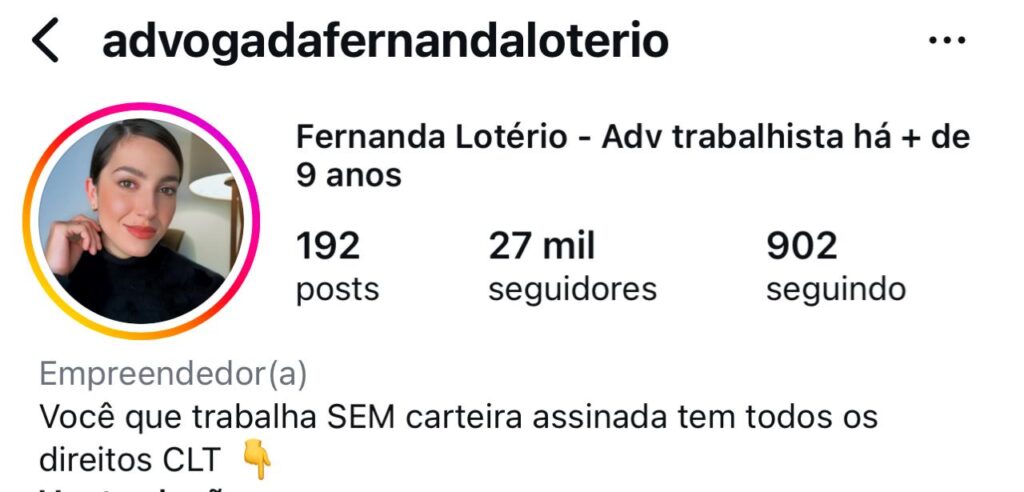
Task: Open the 902 seguindo list
Action: pos(835,266)
